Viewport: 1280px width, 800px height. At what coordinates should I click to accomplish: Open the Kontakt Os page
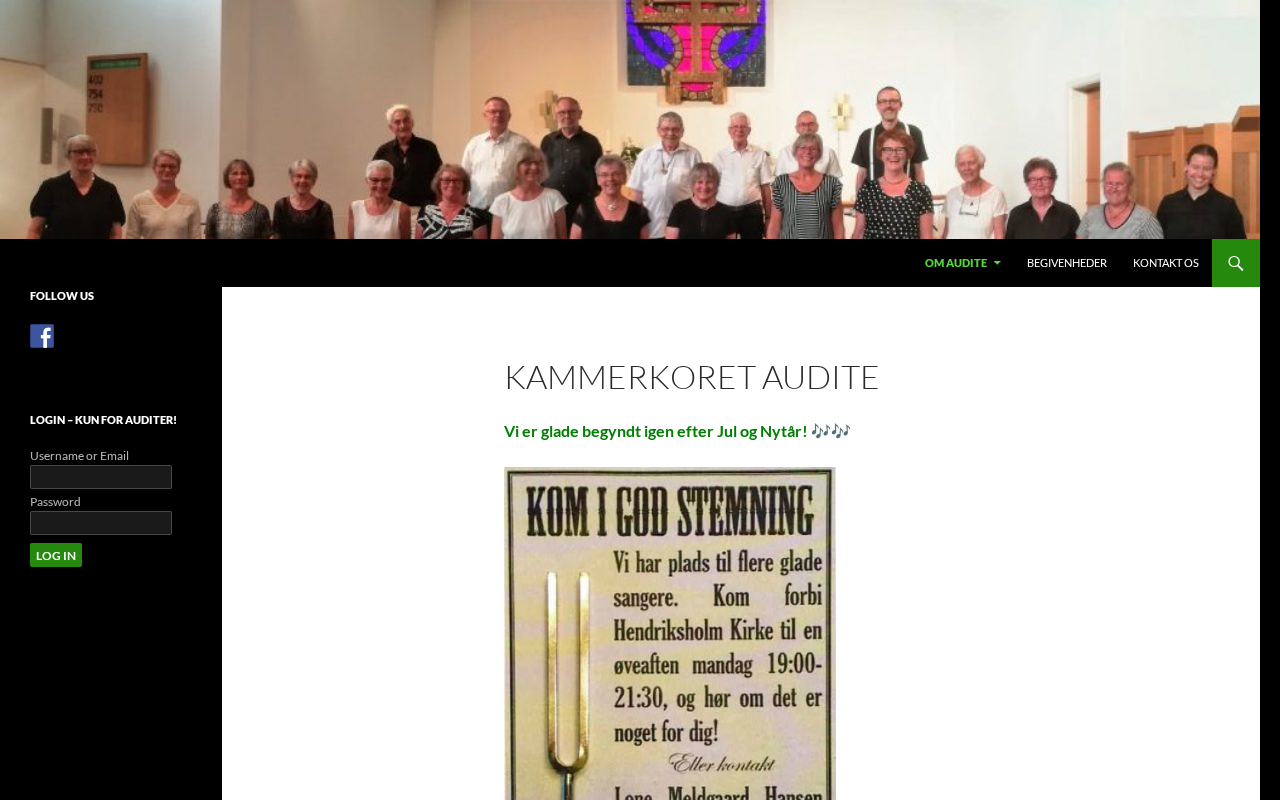pos(1165,263)
